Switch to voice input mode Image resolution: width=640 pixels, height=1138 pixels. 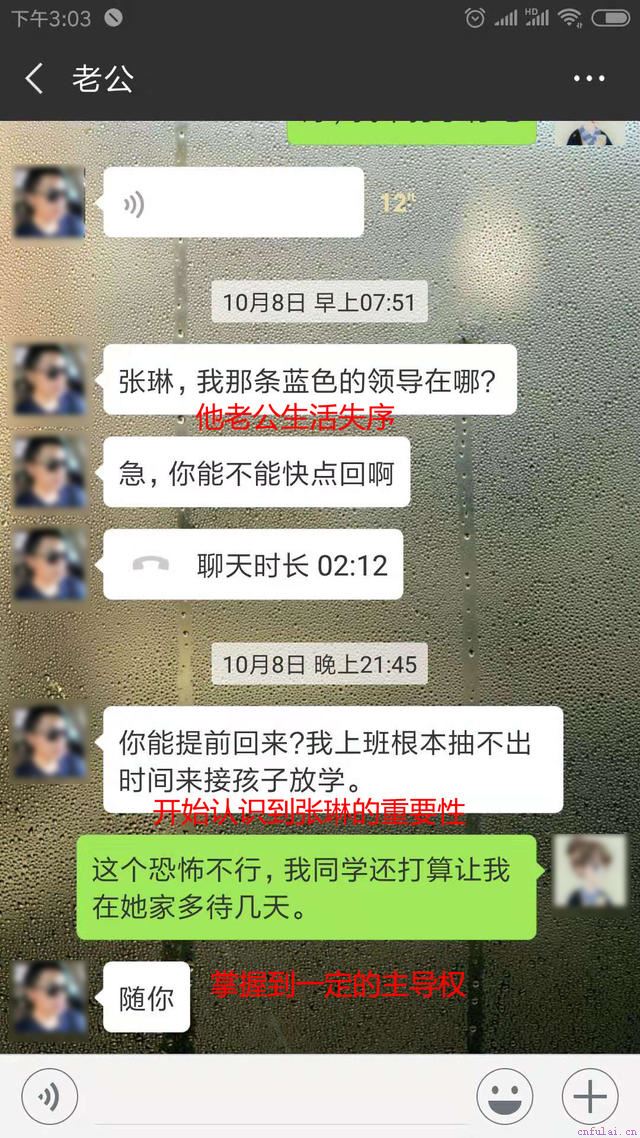click(x=49, y=1097)
